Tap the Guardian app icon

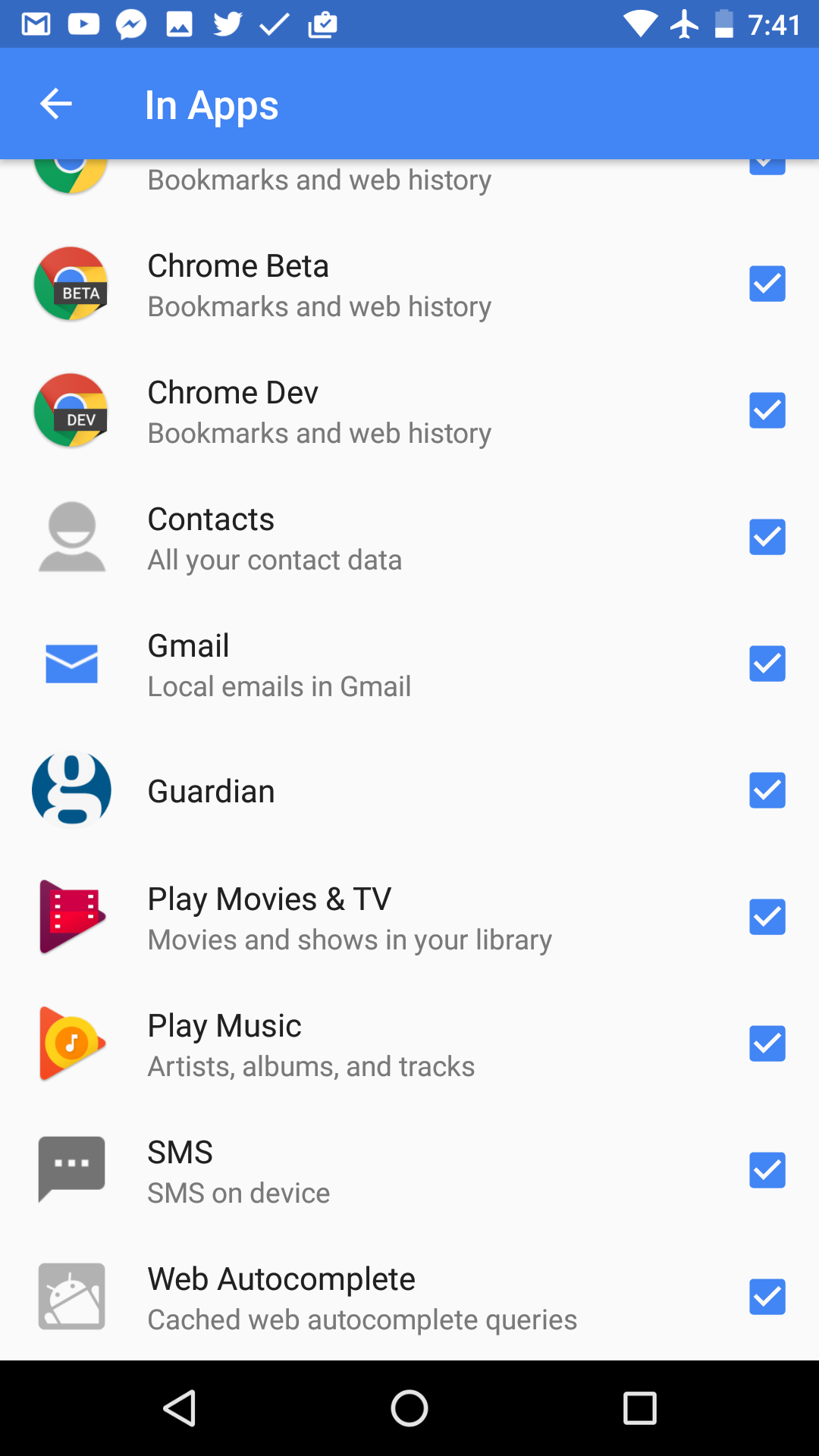click(x=71, y=790)
